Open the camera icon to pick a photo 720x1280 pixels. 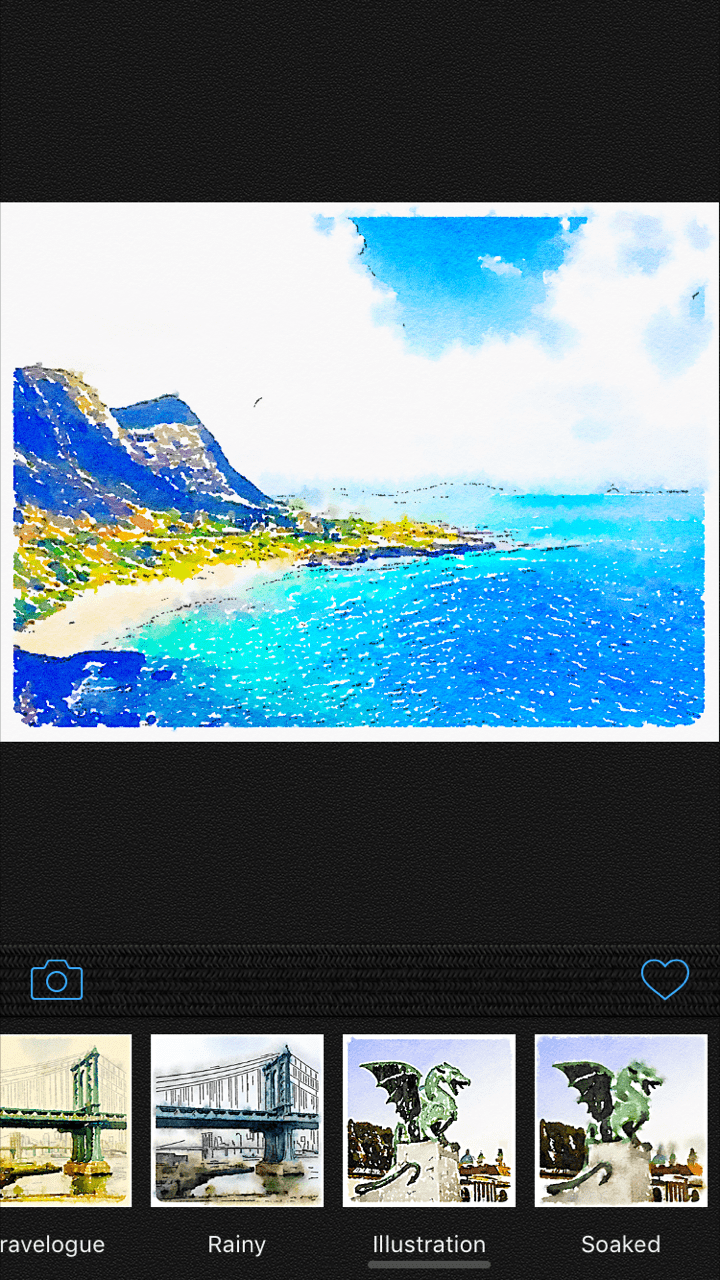point(57,980)
